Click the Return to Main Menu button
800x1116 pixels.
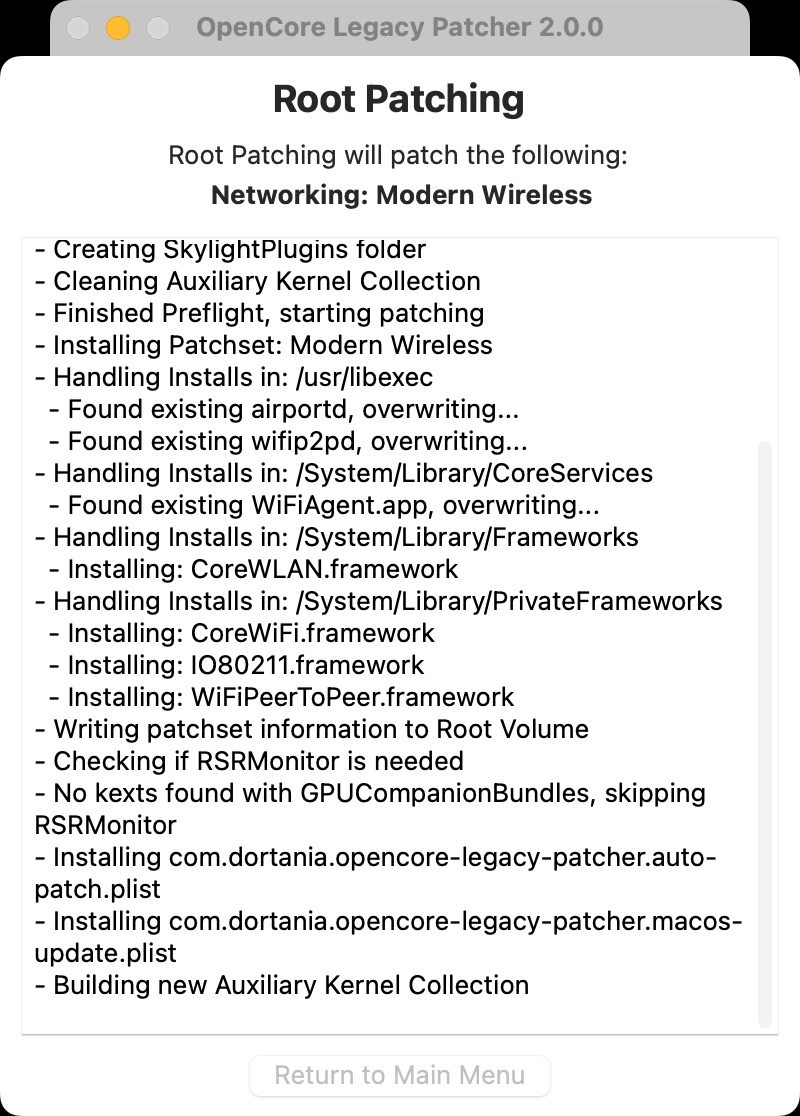399,1075
